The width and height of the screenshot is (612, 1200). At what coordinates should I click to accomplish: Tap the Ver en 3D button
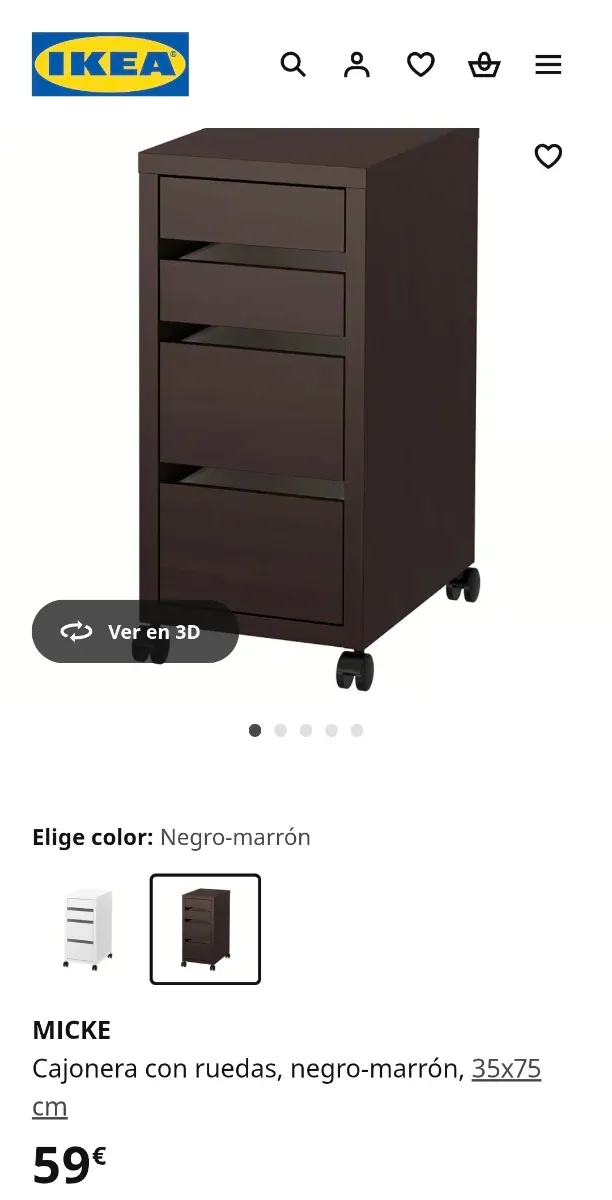tap(135, 631)
